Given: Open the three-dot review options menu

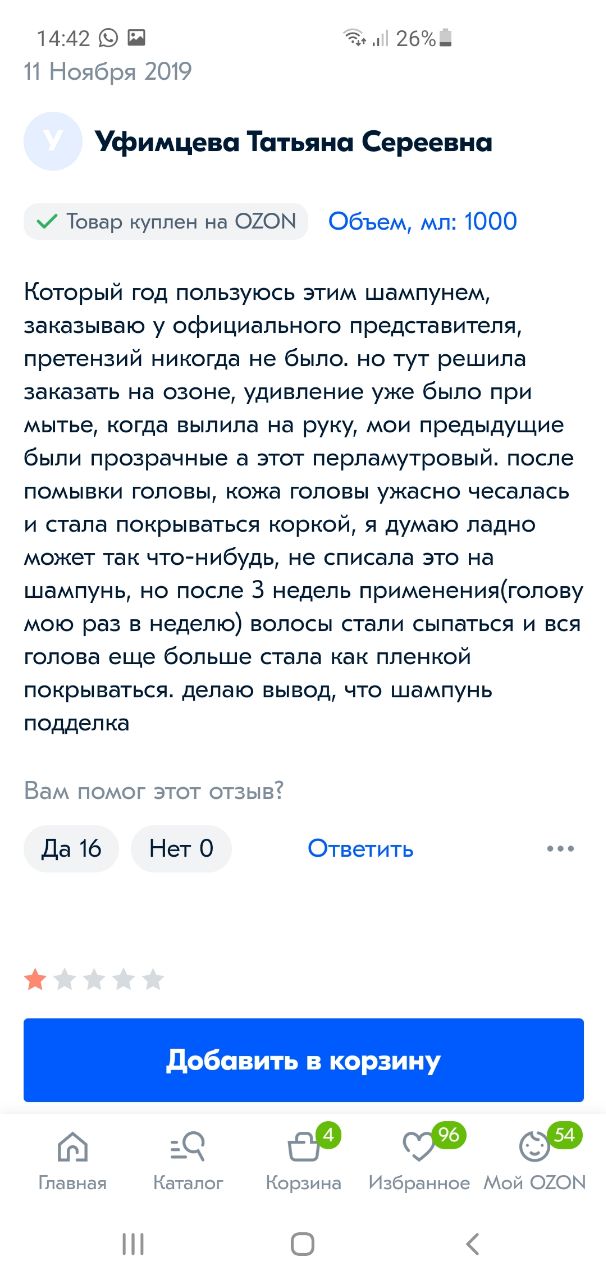Looking at the screenshot, I should (x=560, y=849).
